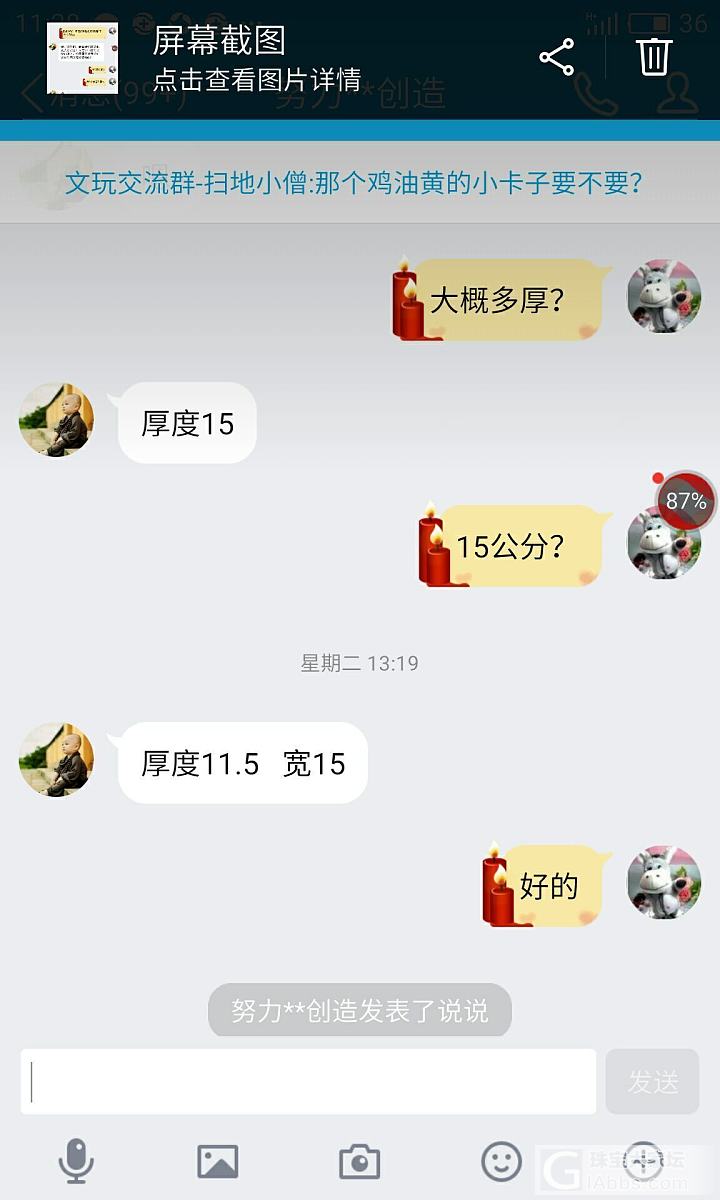Open the 文玩交流群 message banner
This screenshot has width=720, height=1200.
353,183
